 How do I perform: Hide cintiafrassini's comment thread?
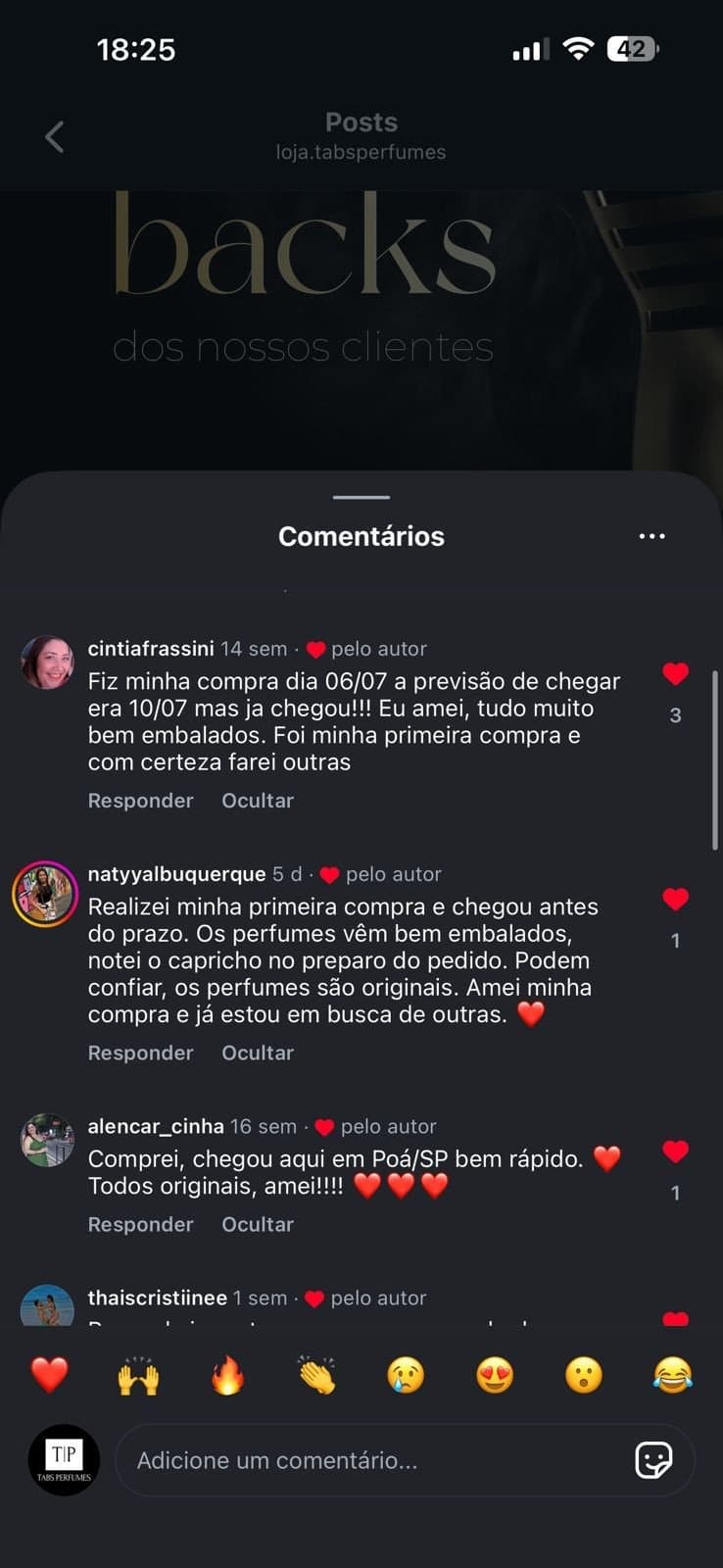point(257,801)
